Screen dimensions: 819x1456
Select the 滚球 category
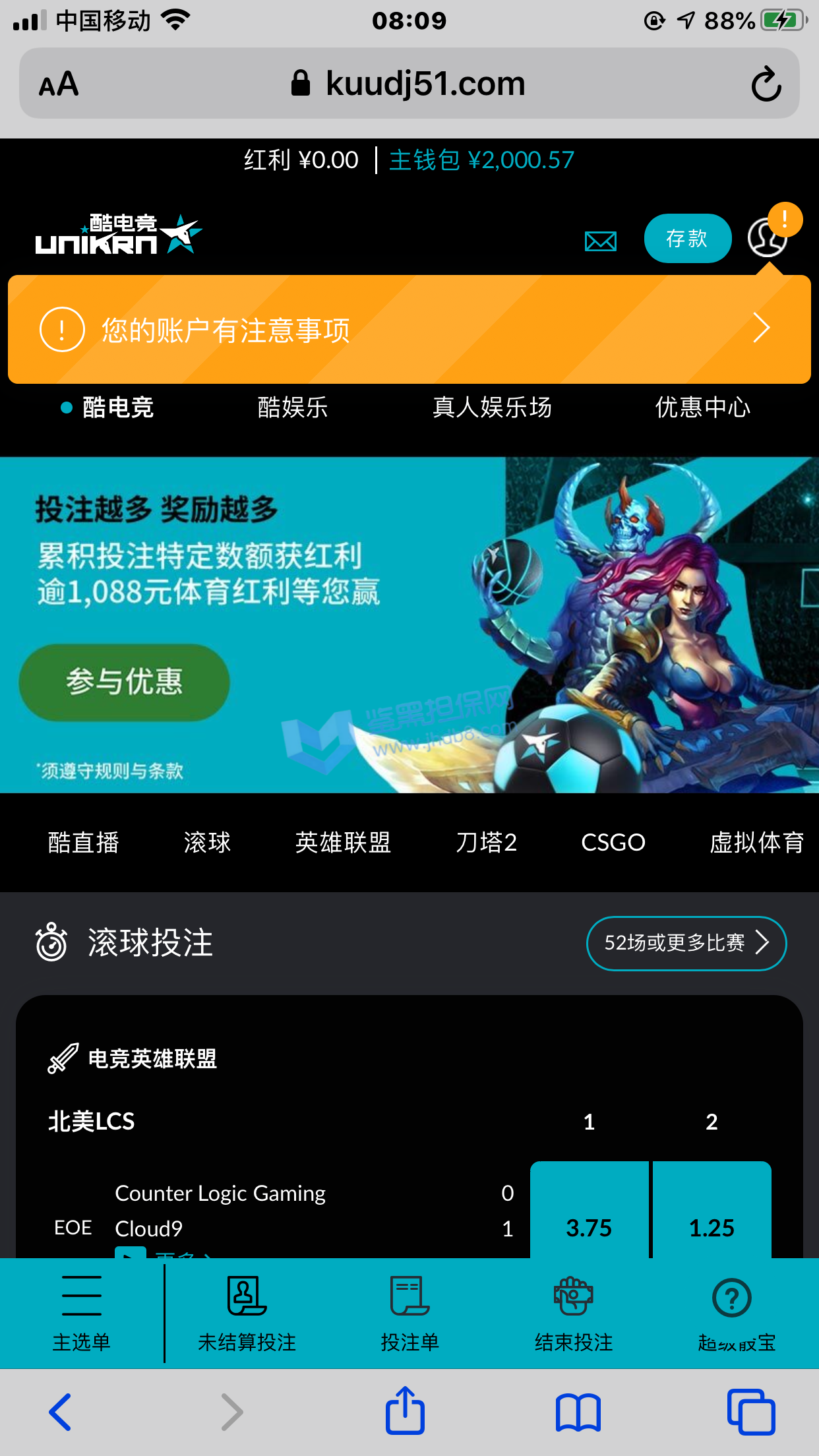(207, 842)
